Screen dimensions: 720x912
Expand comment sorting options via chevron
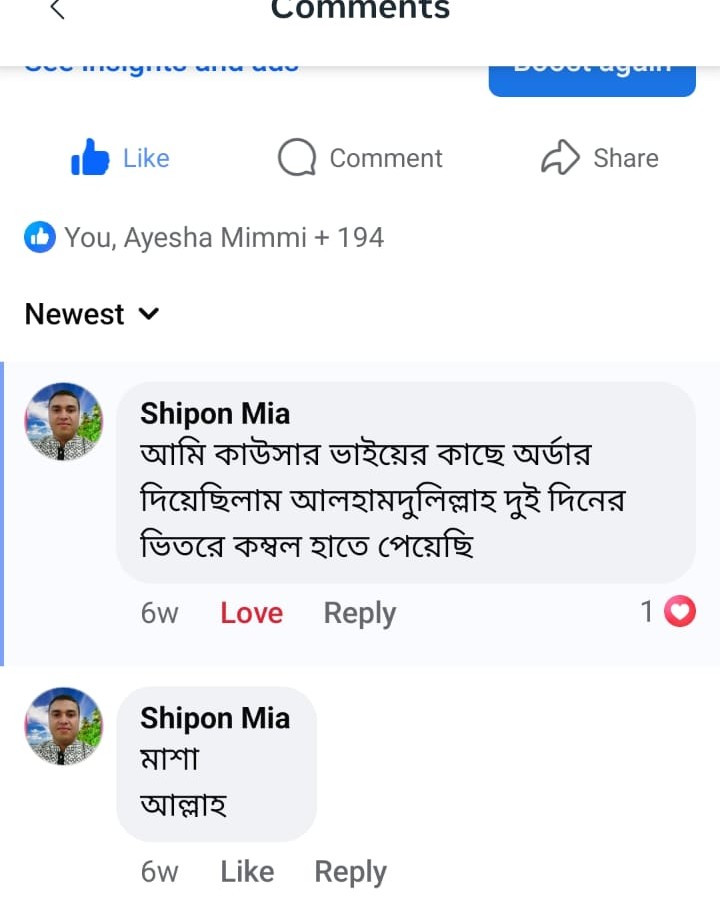coord(147,314)
